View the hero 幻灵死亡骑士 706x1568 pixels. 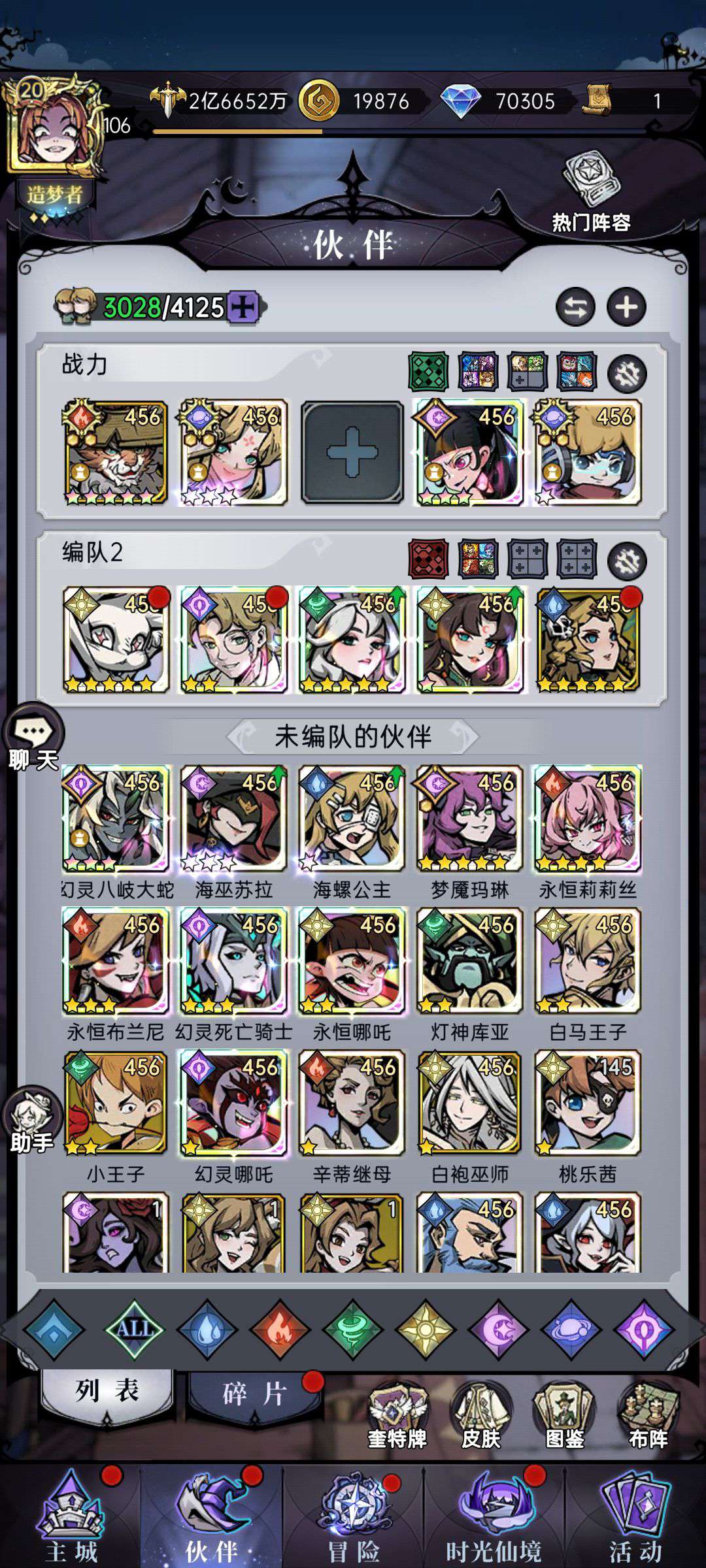point(233,961)
